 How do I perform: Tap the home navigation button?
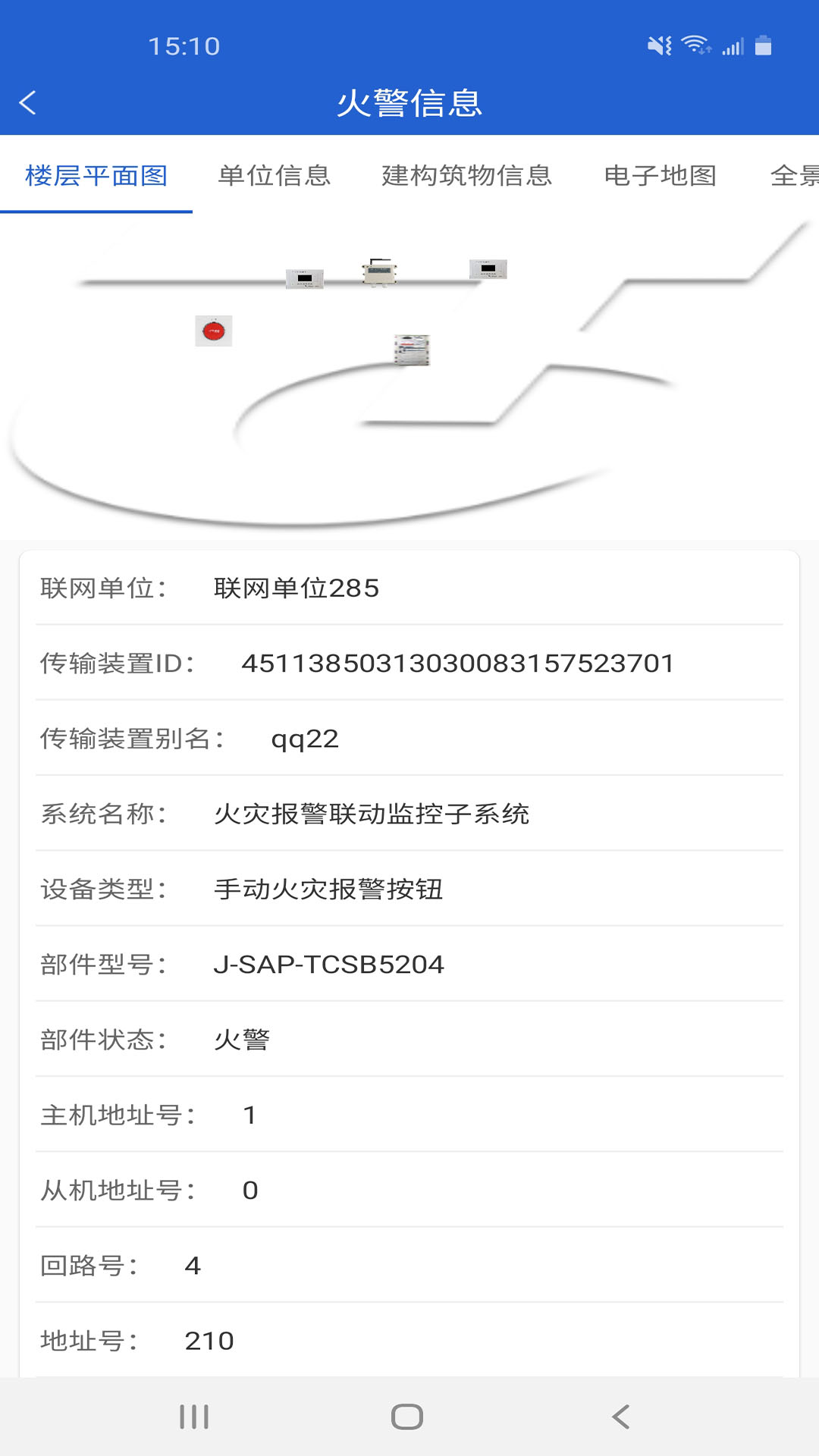pos(408,1415)
